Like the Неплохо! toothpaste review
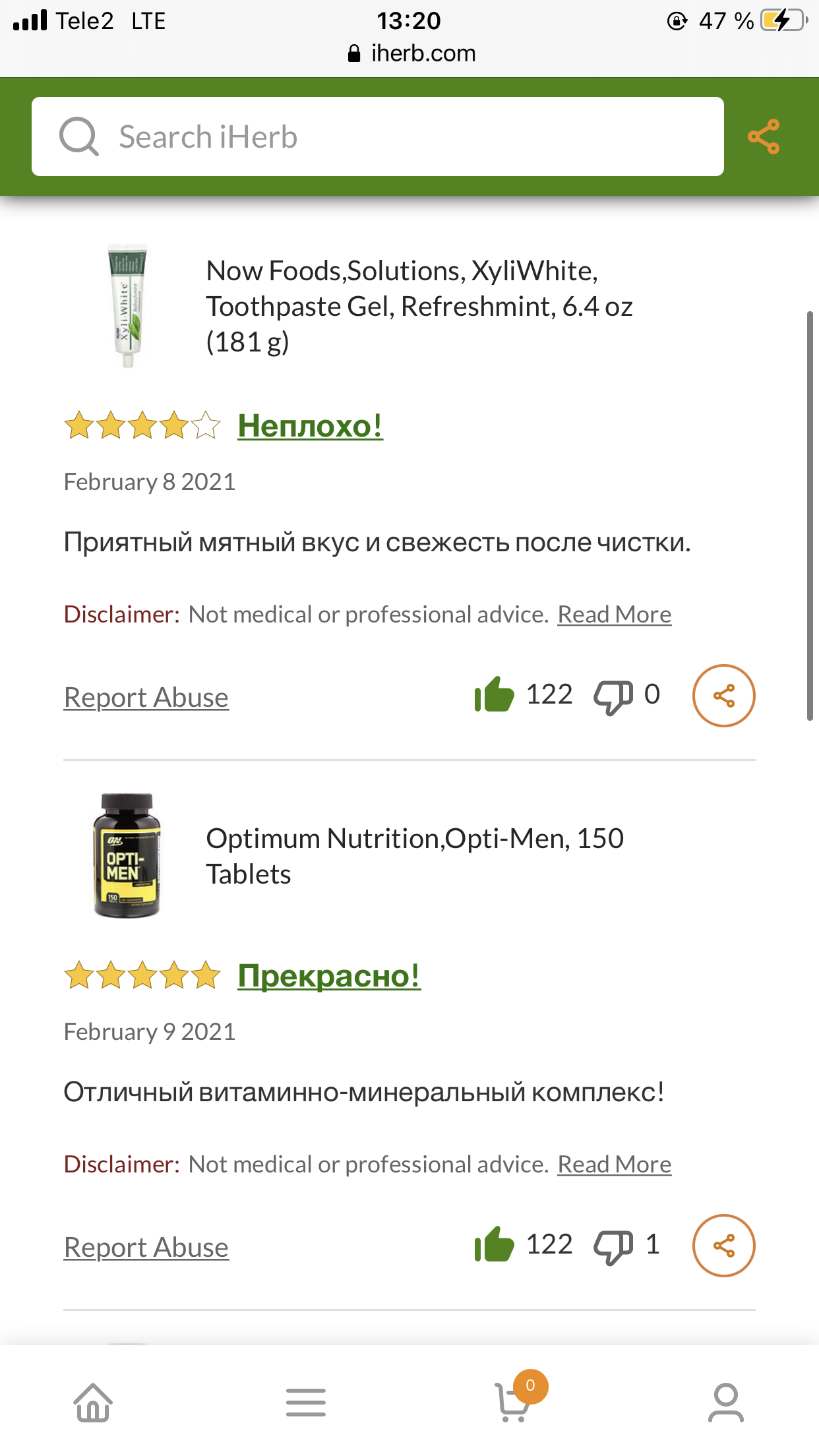The height and width of the screenshot is (1456, 819). point(494,694)
